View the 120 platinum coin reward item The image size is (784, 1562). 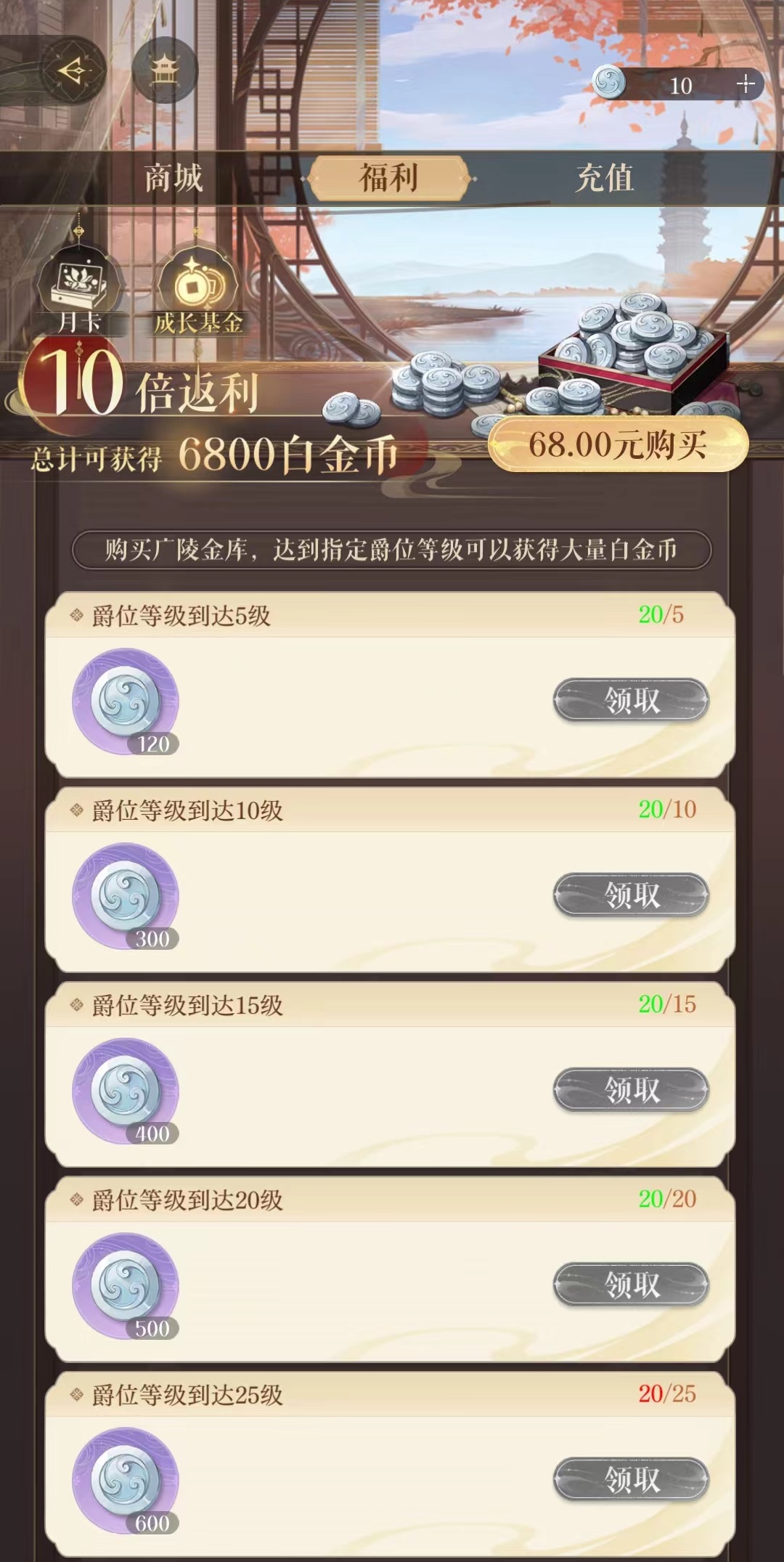(x=126, y=701)
